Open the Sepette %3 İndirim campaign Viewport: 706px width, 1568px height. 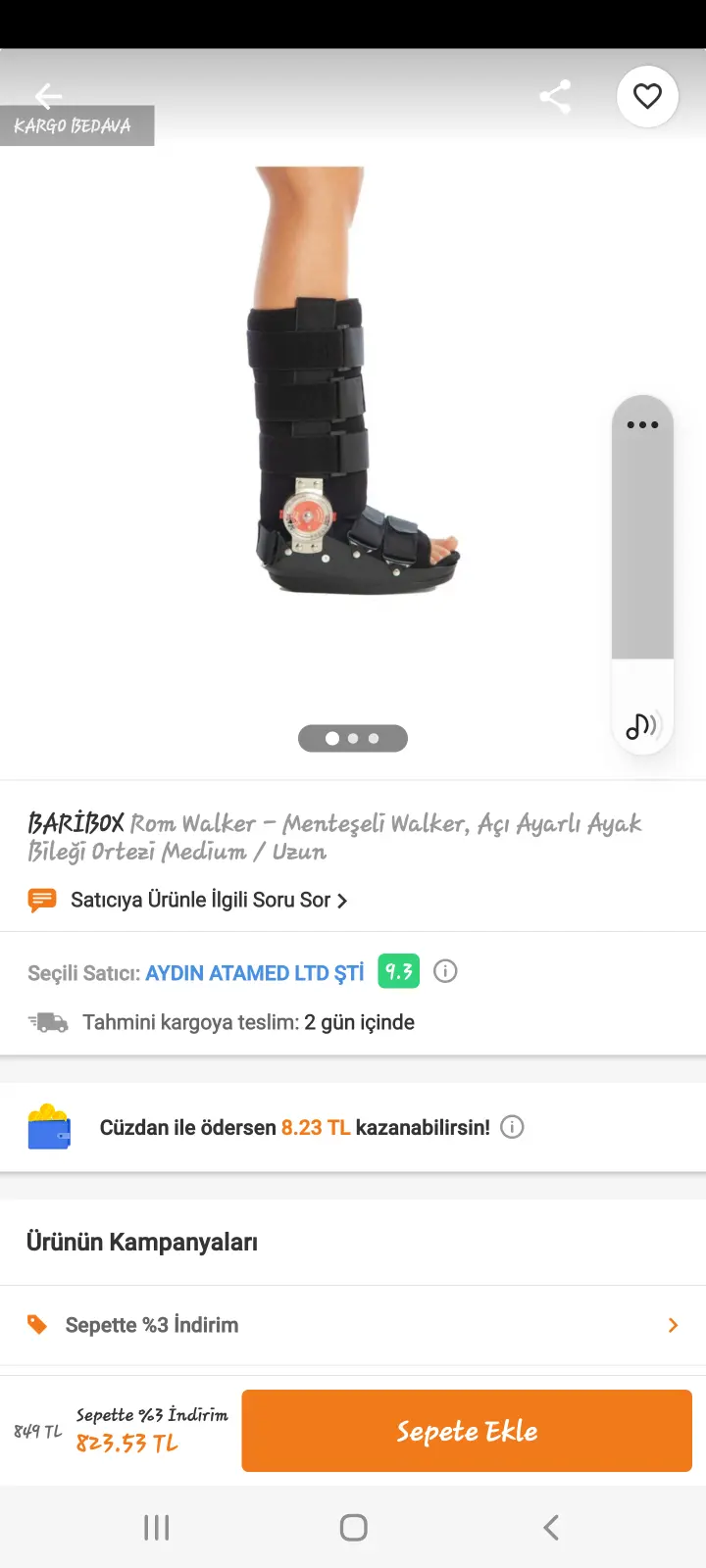click(353, 1325)
